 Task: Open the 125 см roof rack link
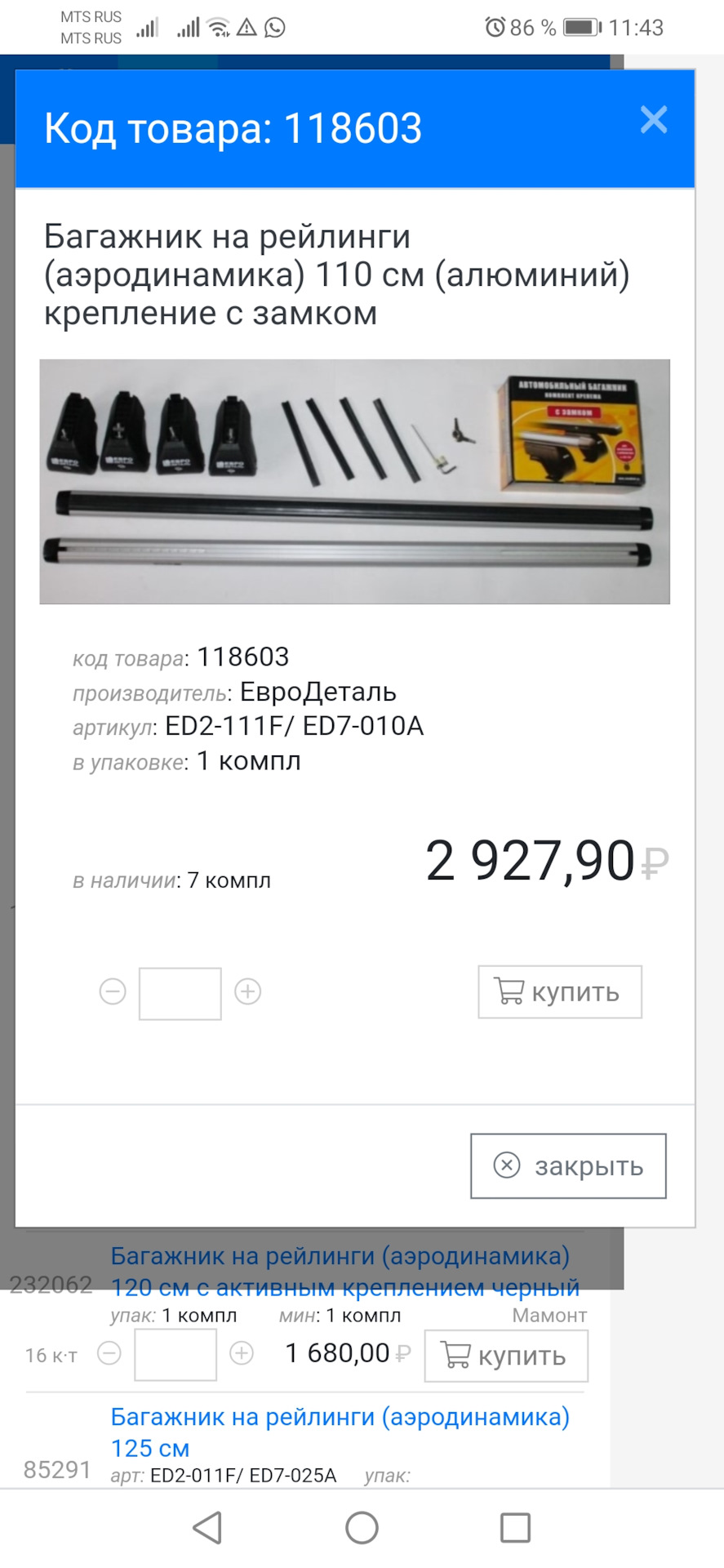click(x=340, y=1432)
